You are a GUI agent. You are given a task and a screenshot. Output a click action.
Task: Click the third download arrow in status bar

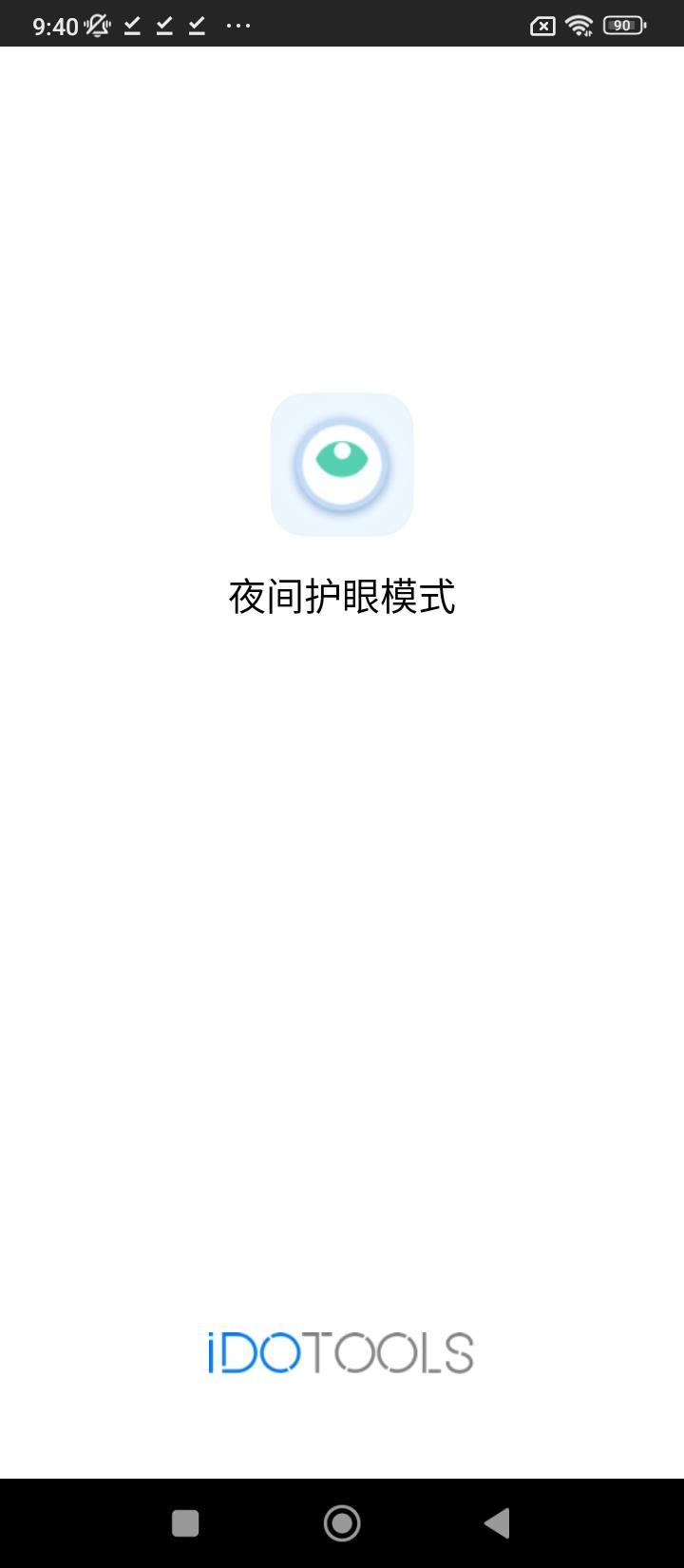click(197, 26)
